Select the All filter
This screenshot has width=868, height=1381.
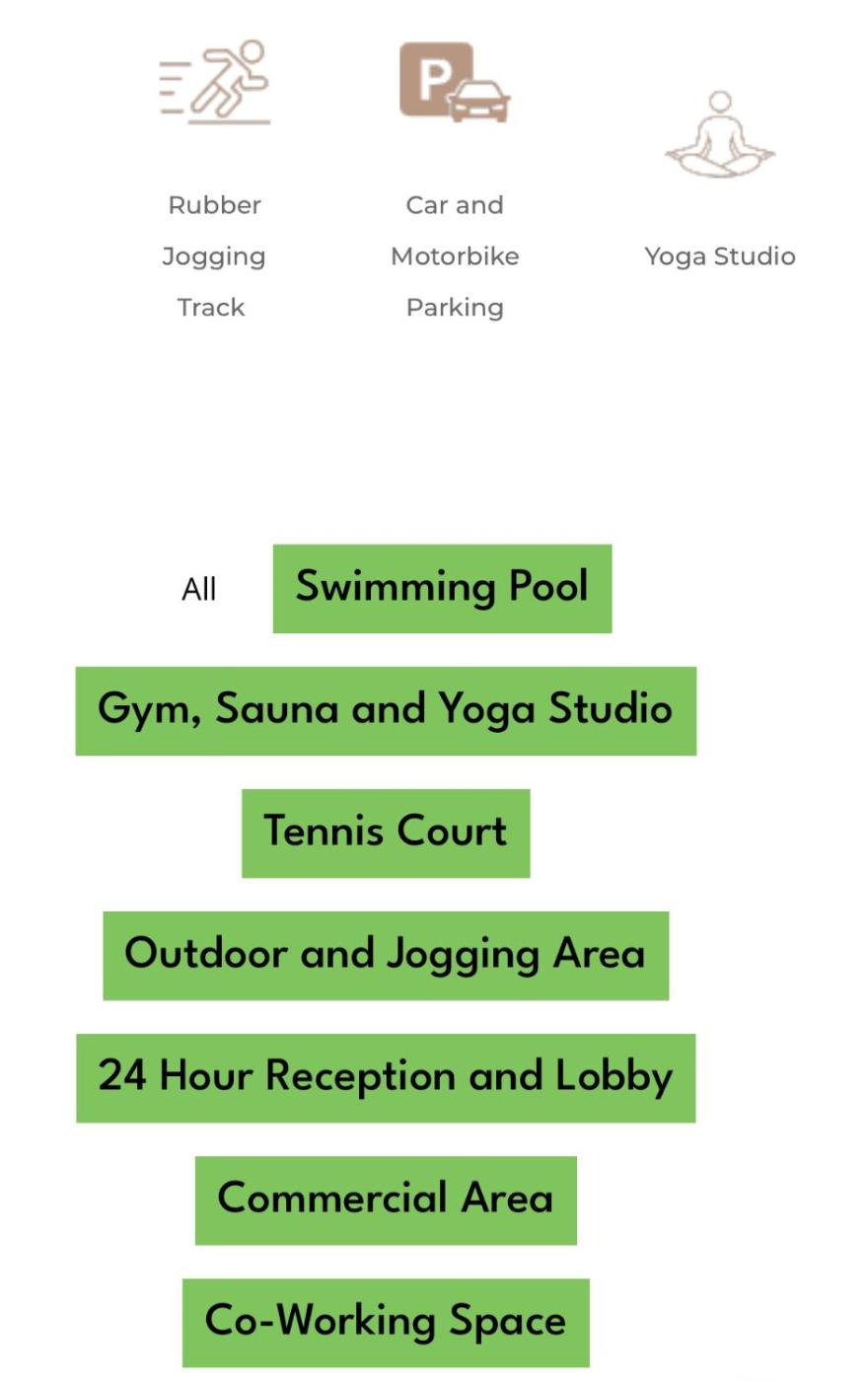point(198,589)
